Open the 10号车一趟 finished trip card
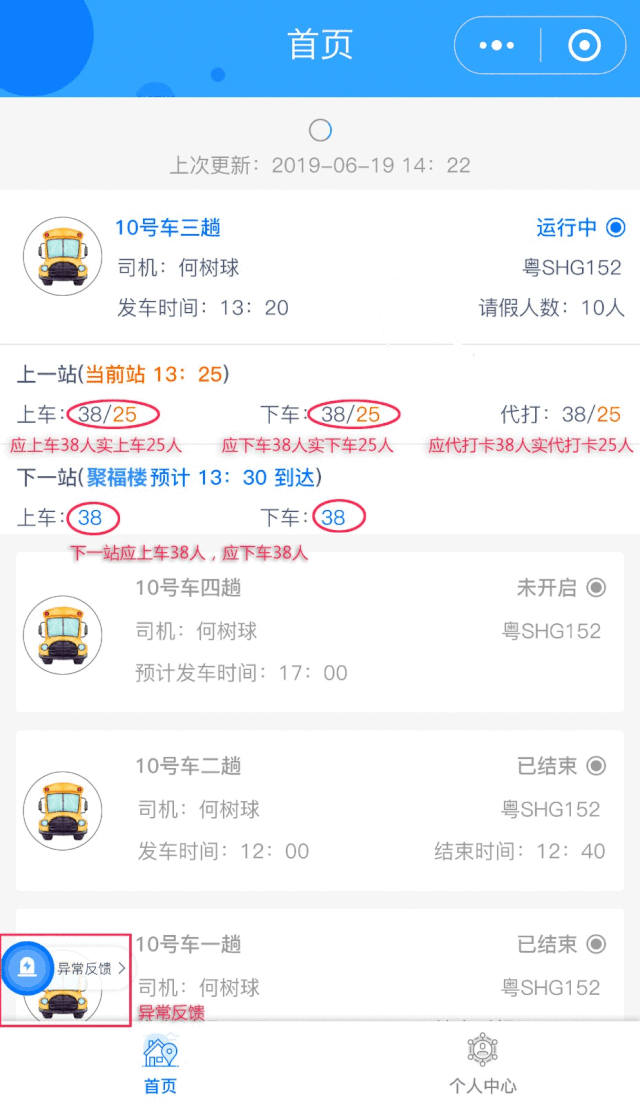 coord(320,965)
